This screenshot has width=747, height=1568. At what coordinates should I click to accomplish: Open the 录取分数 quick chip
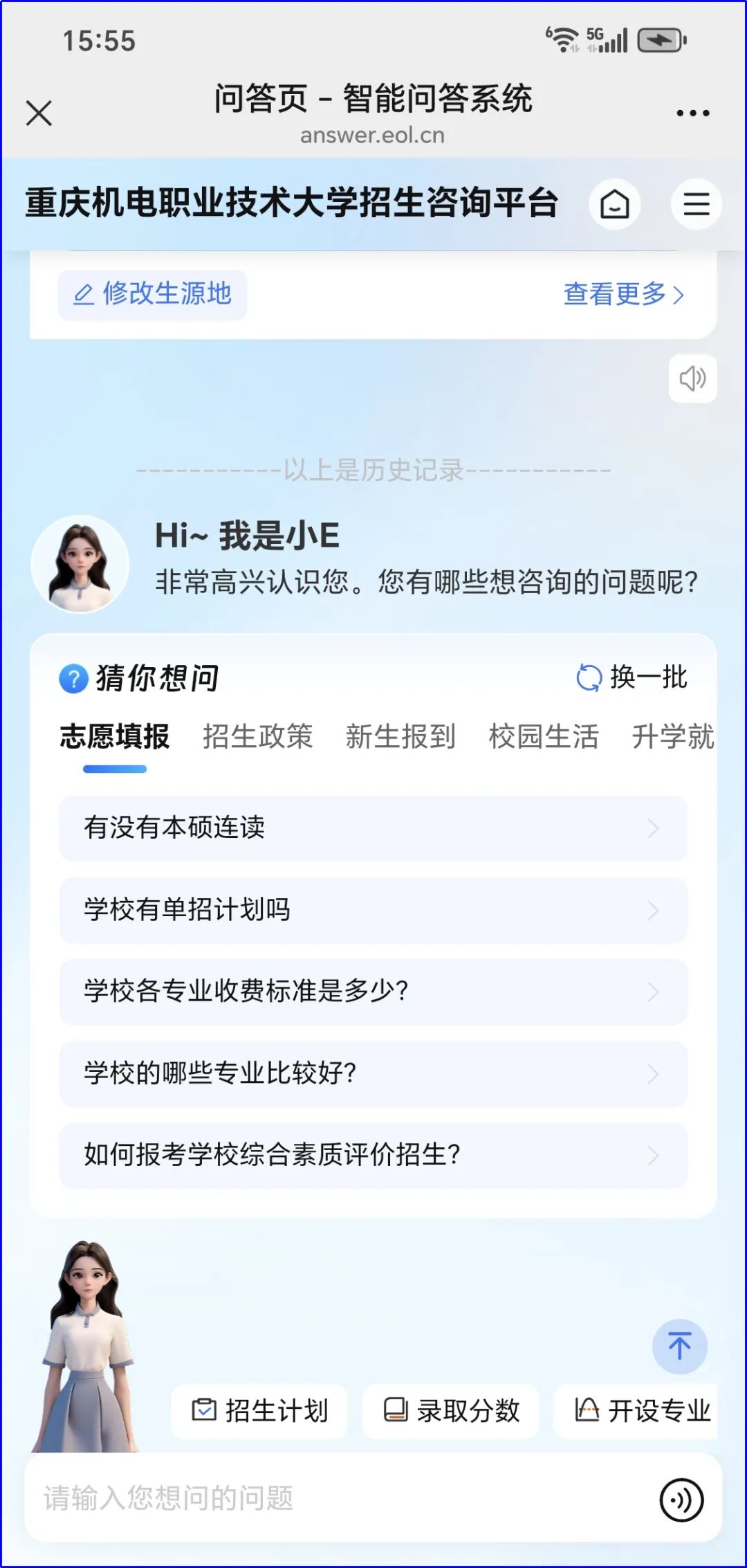coord(451,1410)
